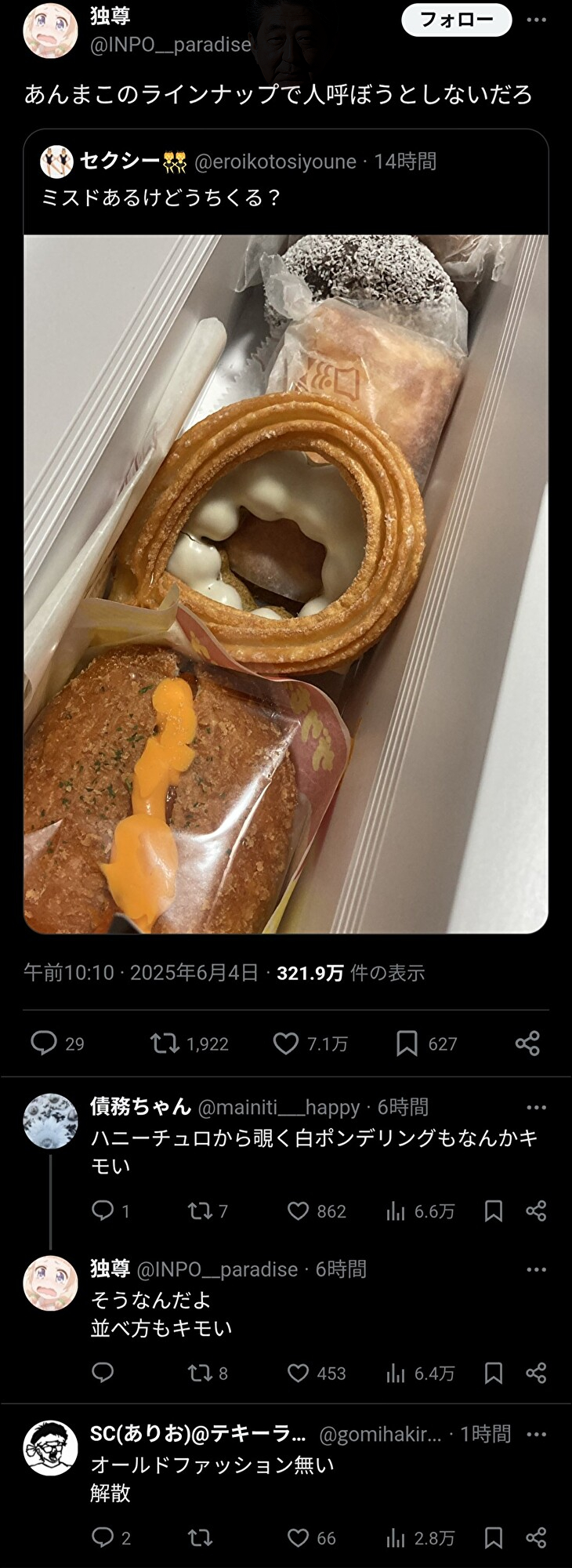Viewport: 572px width, 1568px height.
Task: Open overflow menu on SC(ありお)'s reply
Action: coord(536,1434)
